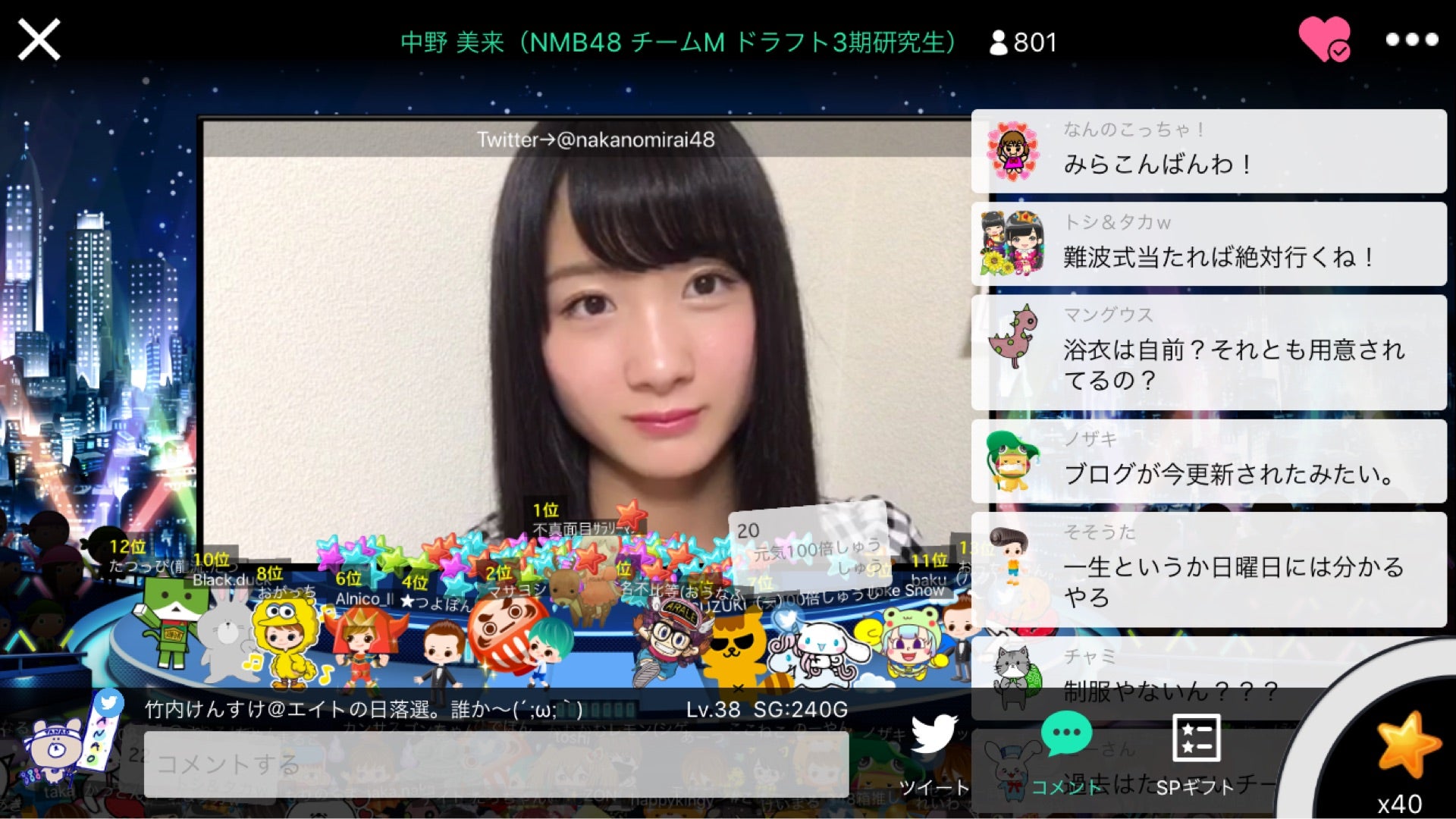The width and height of the screenshot is (1456, 819).
Task: Switch to the コメント tab
Action: click(x=1066, y=752)
